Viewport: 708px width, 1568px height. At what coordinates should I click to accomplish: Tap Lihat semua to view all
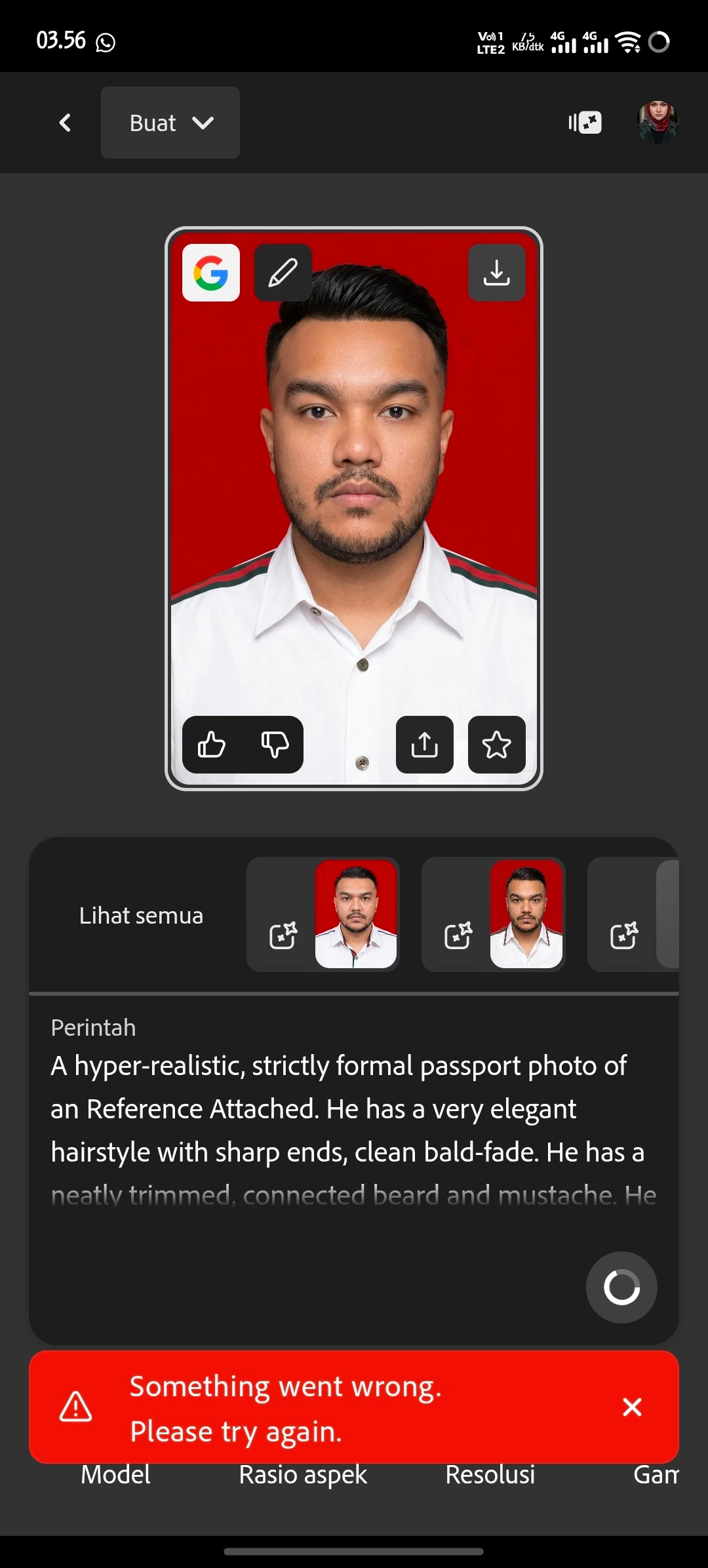141,915
